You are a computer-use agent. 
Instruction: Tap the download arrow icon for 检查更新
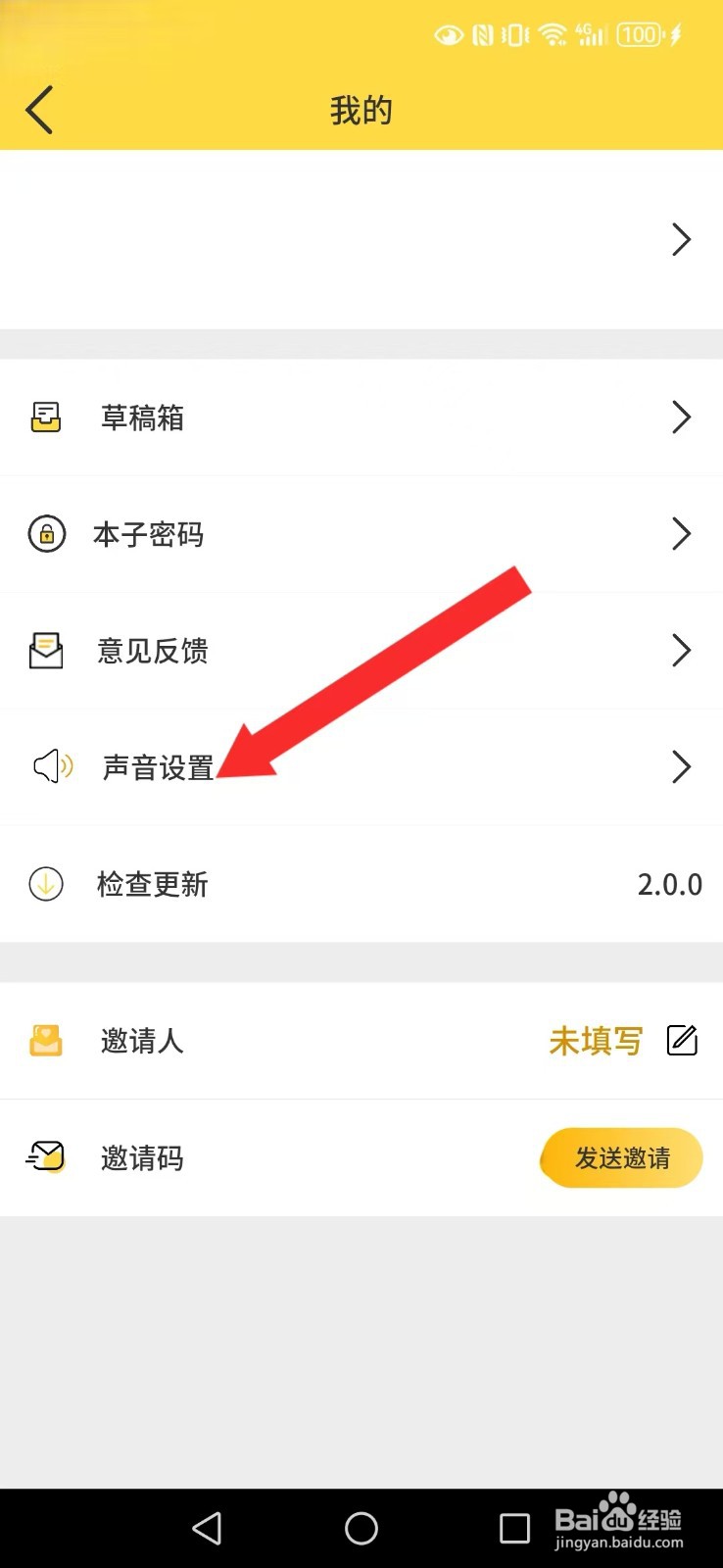coord(46,884)
